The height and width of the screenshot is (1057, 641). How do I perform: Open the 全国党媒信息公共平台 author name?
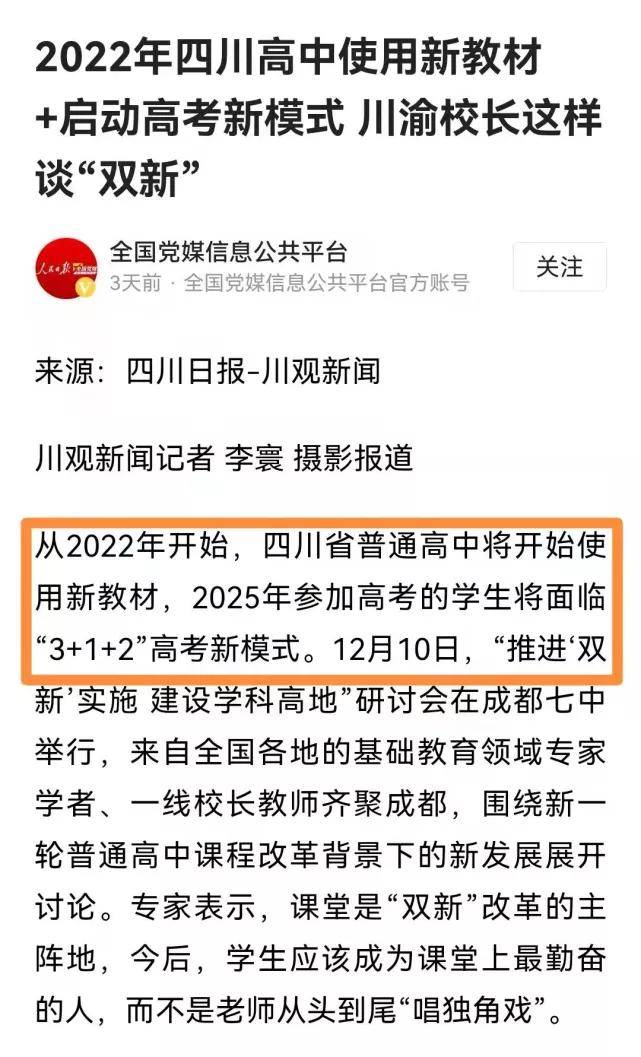pyautogui.click(x=228, y=252)
